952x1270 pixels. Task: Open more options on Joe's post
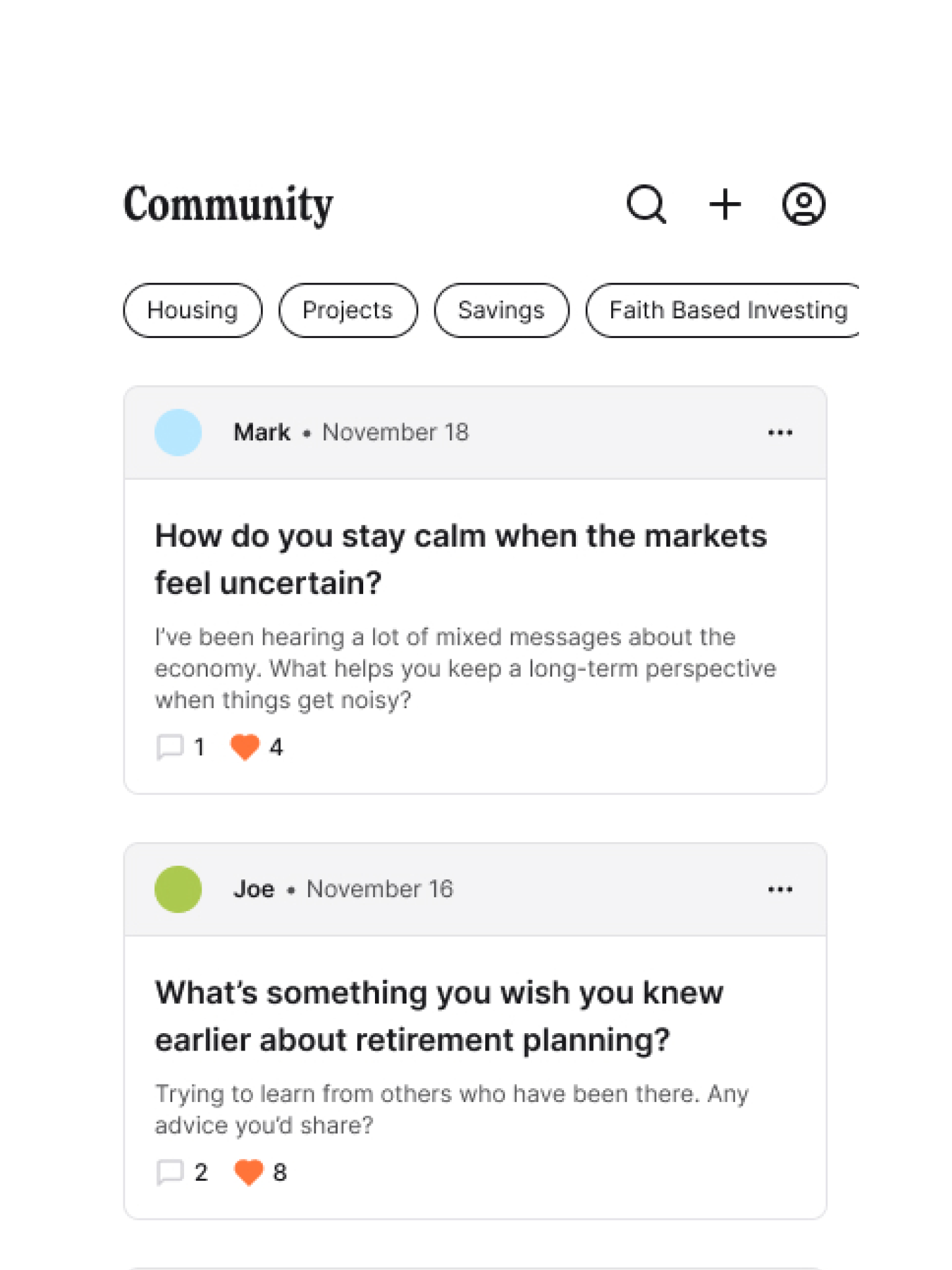point(780,890)
